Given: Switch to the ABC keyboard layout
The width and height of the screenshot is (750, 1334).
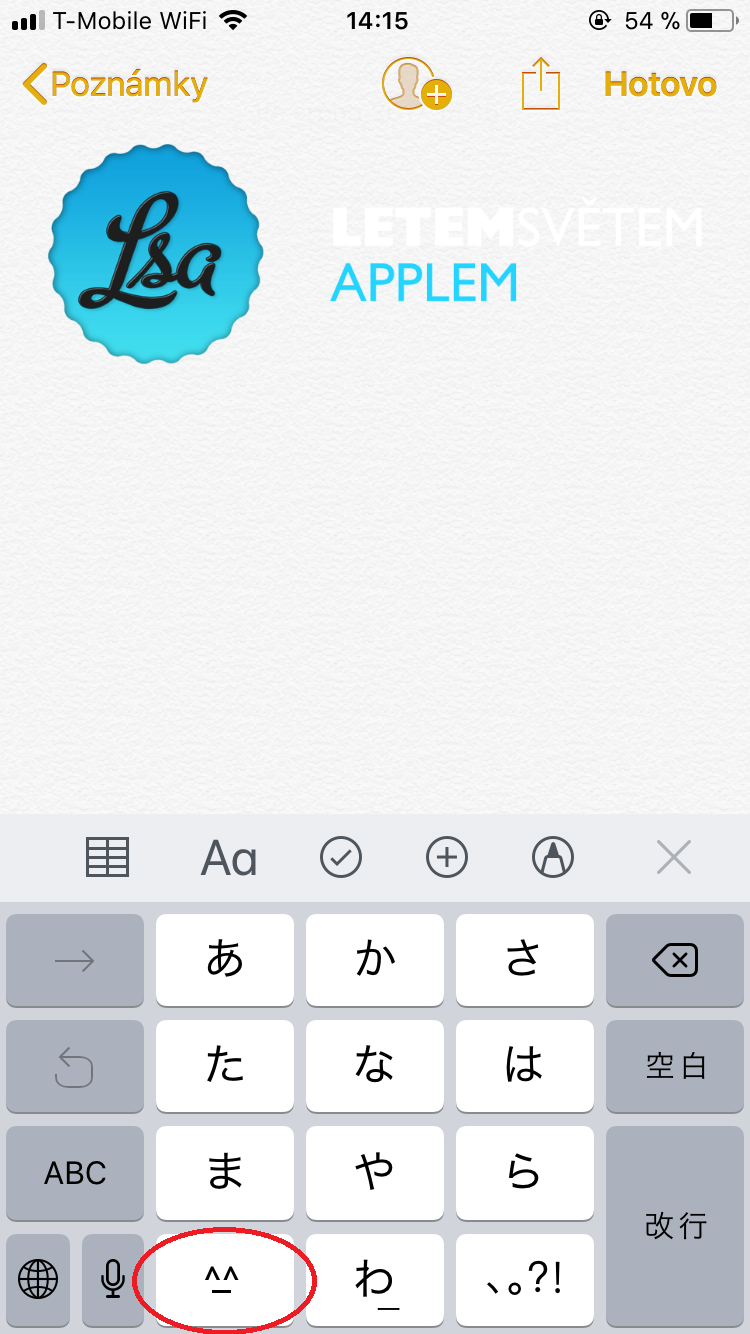Looking at the screenshot, I should 75,1172.
